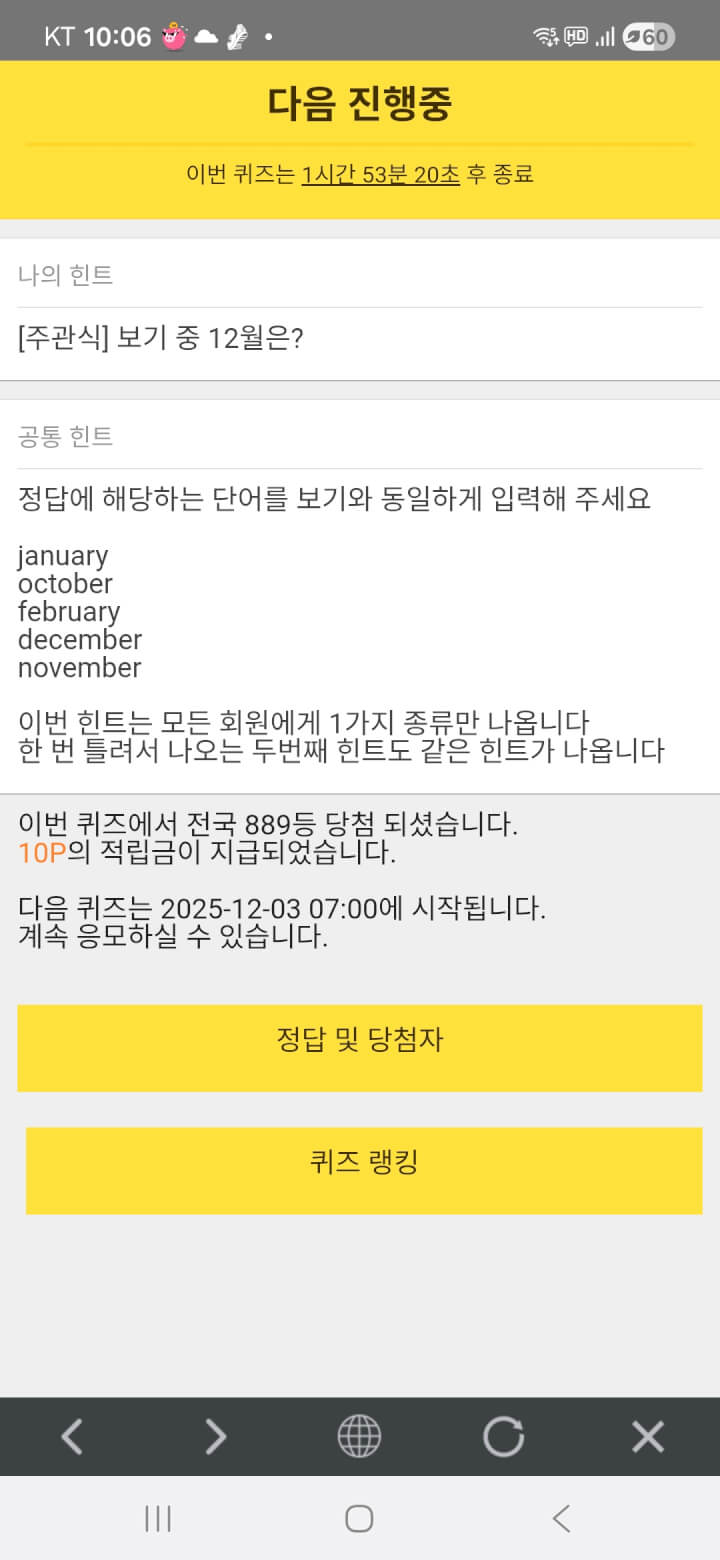Image resolution: width=720 pixels, height=1560 pixels.
Task: Open page in external browser globe
Action: click(359, 1437)
